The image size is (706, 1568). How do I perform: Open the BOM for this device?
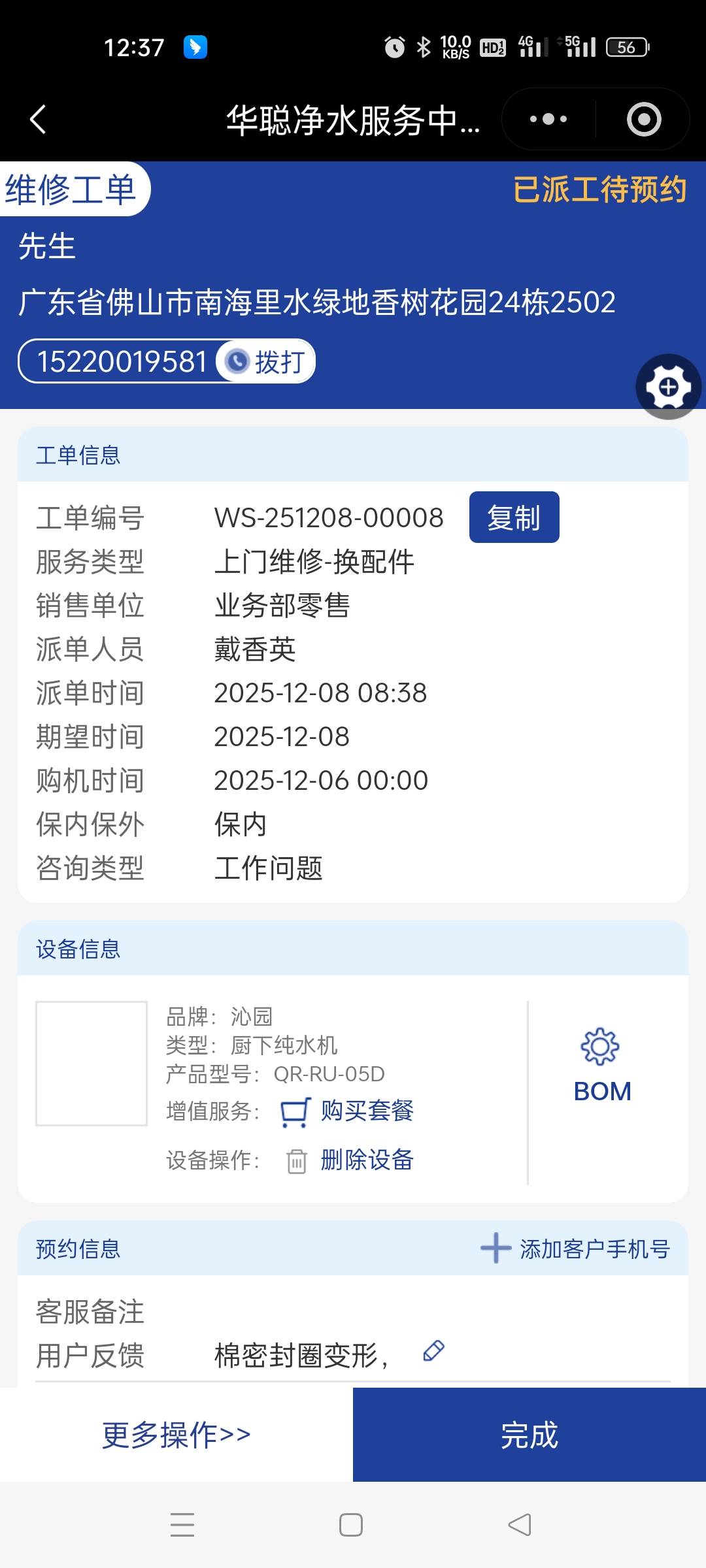pyautogui.click(x=601, y=1066)
